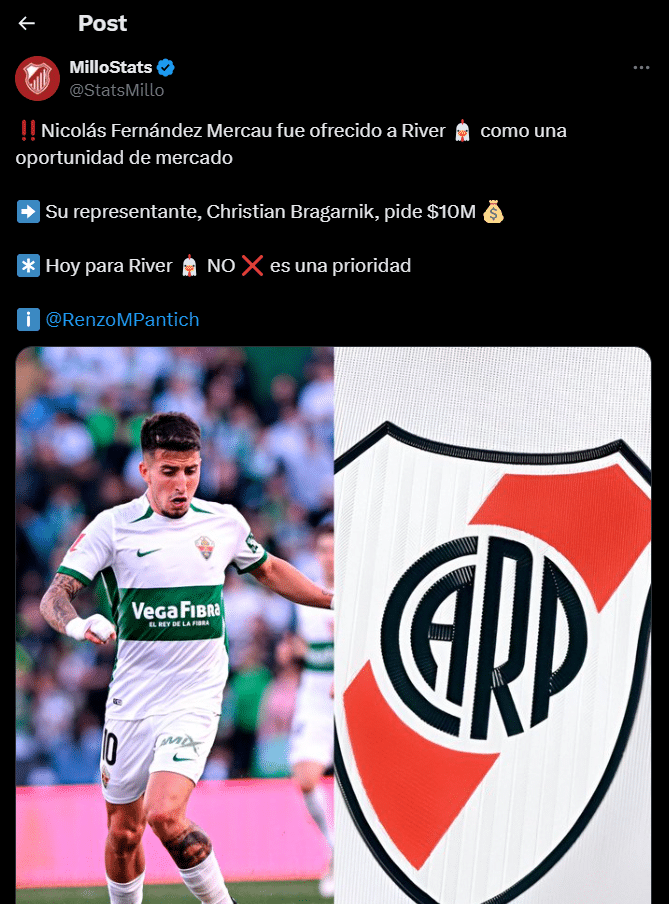View the player photo in the post
This screenshot has height=904, width=669.
[x=174, y=625]
